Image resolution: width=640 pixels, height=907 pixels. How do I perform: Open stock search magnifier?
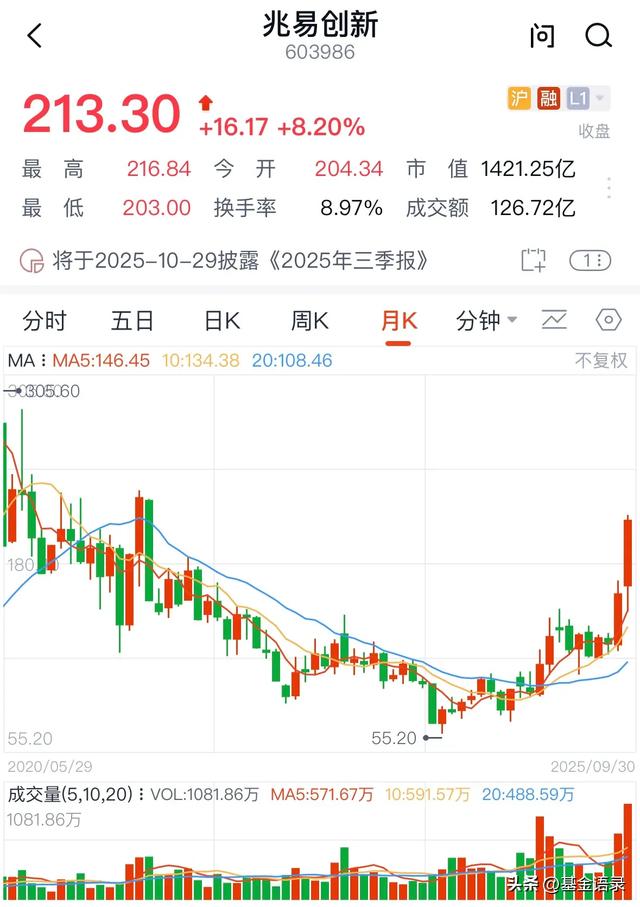[x=598, y=37]
